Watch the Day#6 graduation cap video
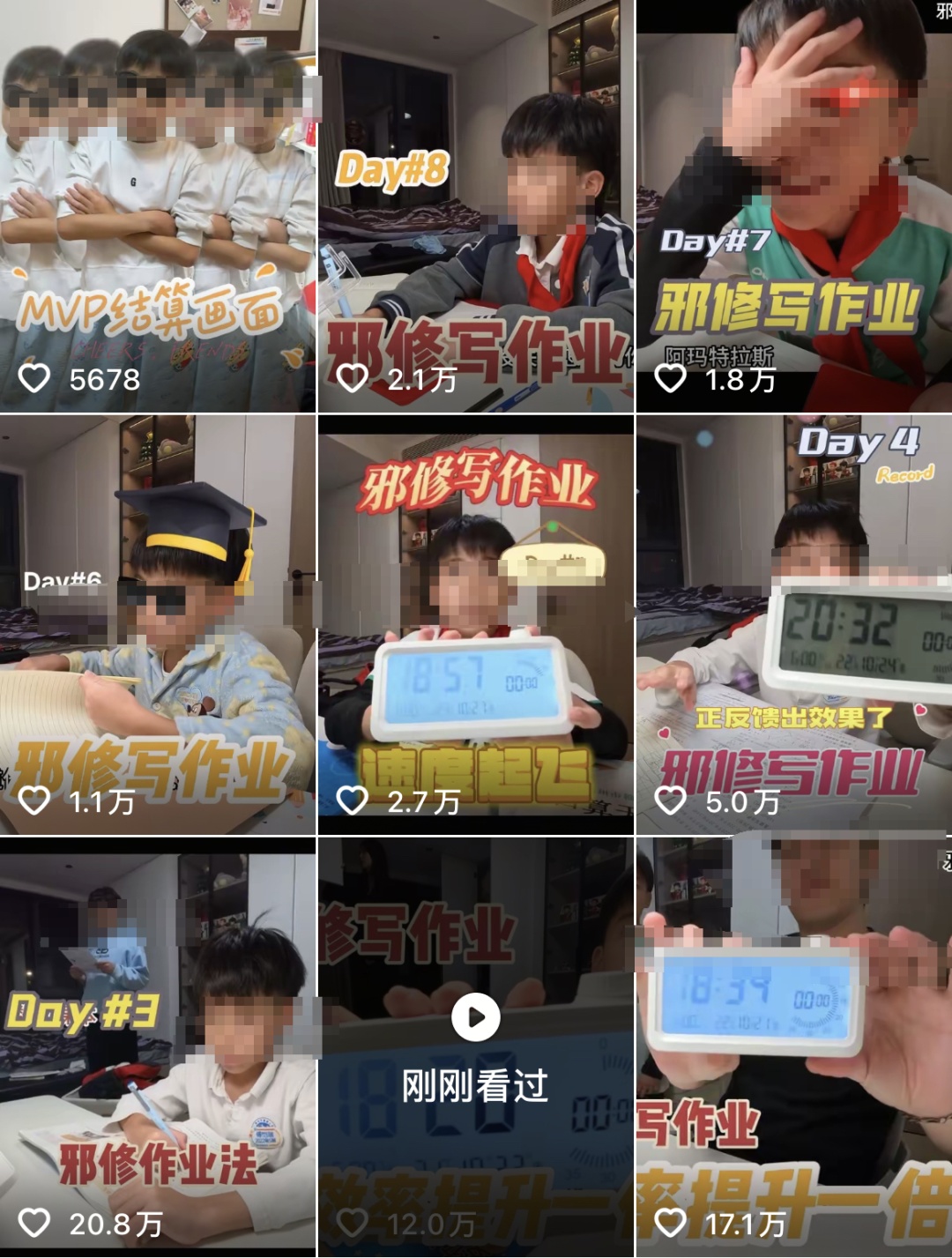The height and width of the screenshot is (1258, 952). (158, 624)
